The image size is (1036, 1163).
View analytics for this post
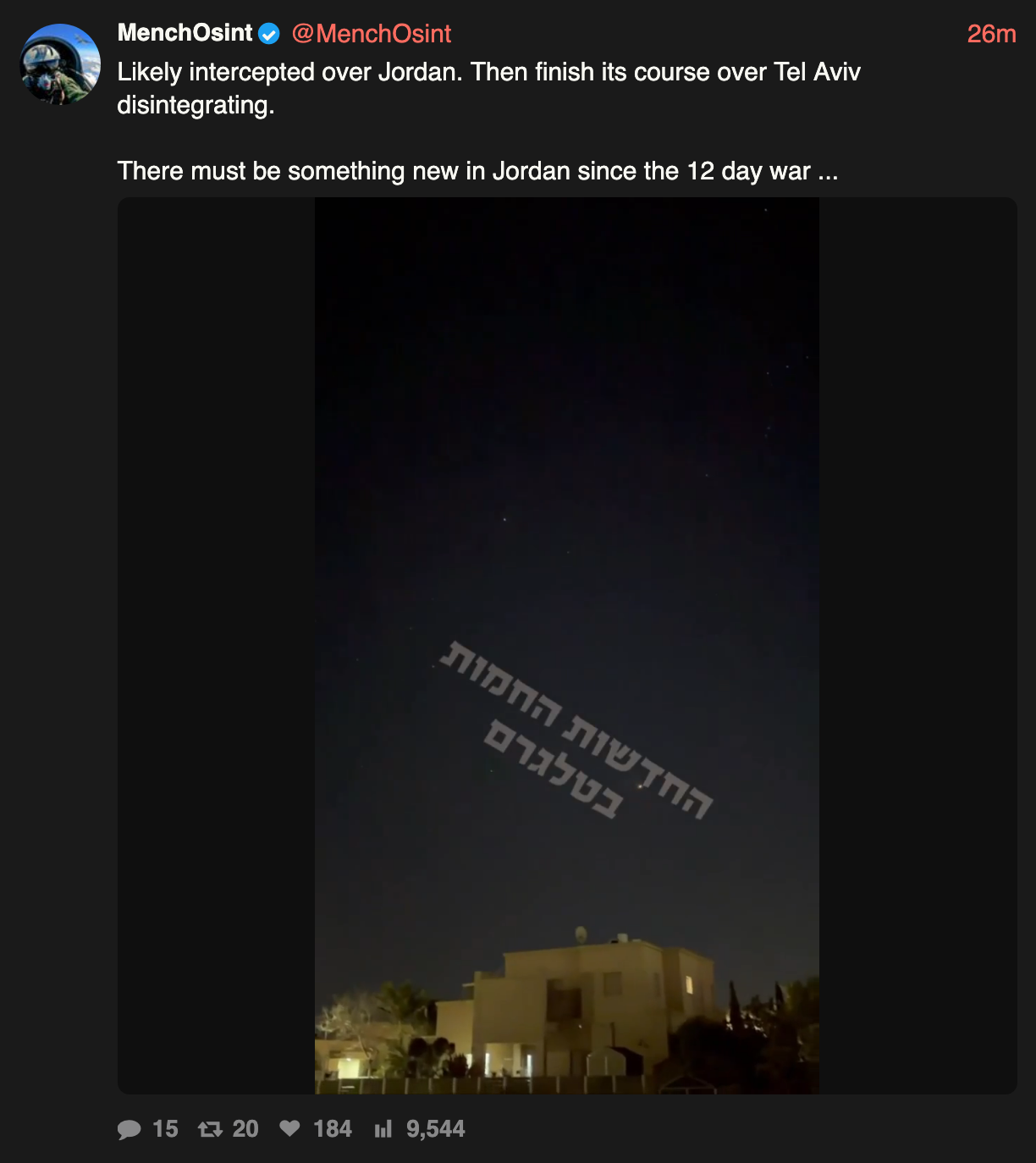pyautogui.click(x=383, y=1129)
